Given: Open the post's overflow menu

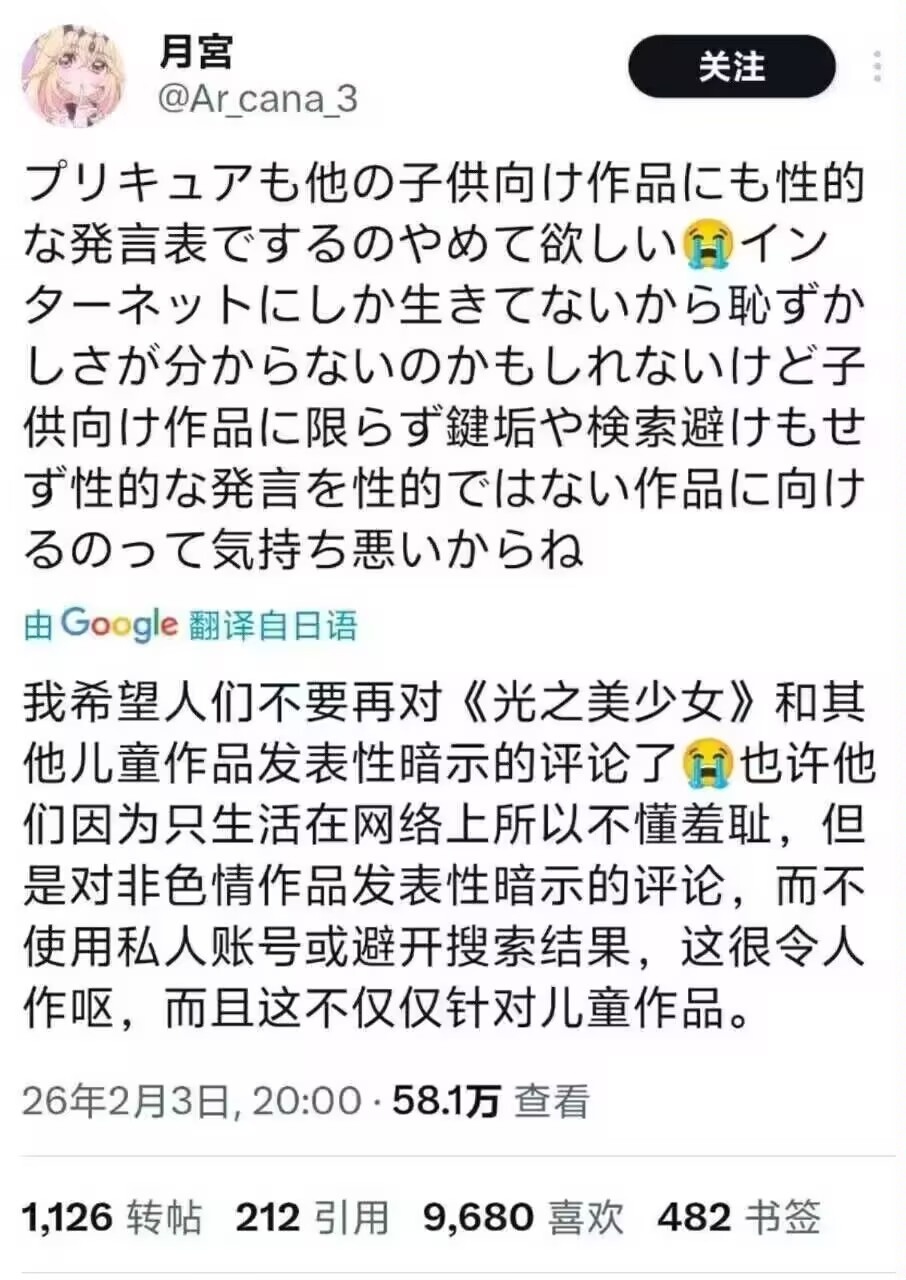Looking at the screenshot, I should point(877,67).
